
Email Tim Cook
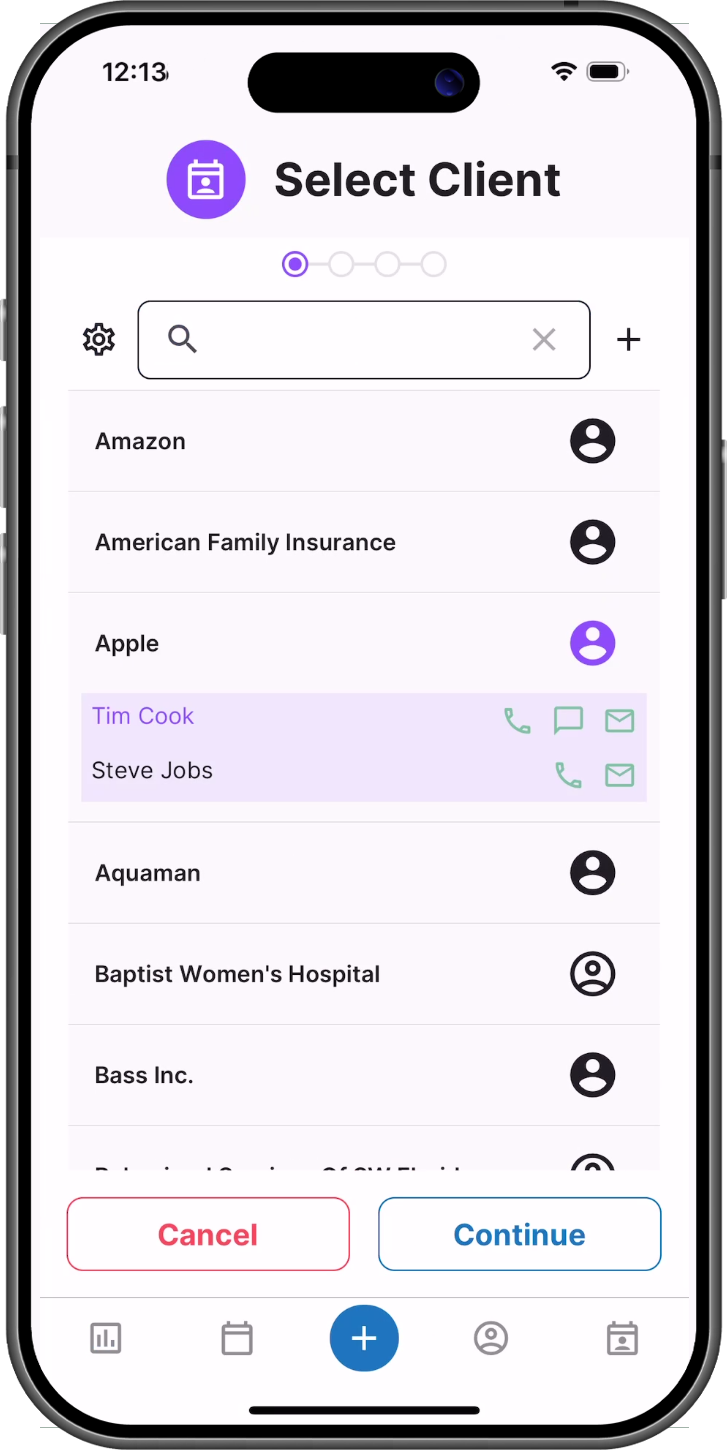[x=620, y=720]
